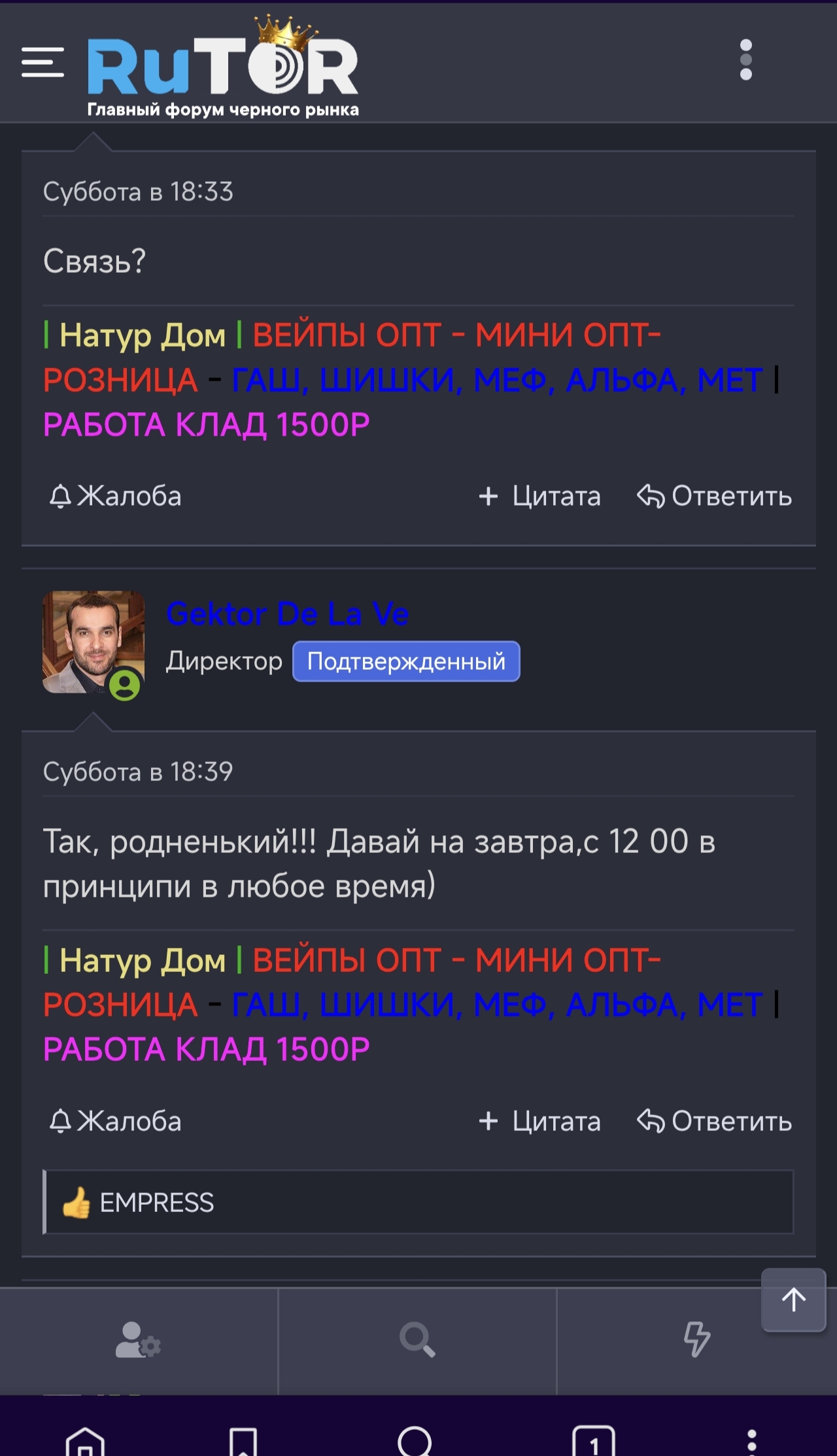Open Gektor De La Ve's profile
This screenshot has width=837, height=1456.
click(288, 614)
